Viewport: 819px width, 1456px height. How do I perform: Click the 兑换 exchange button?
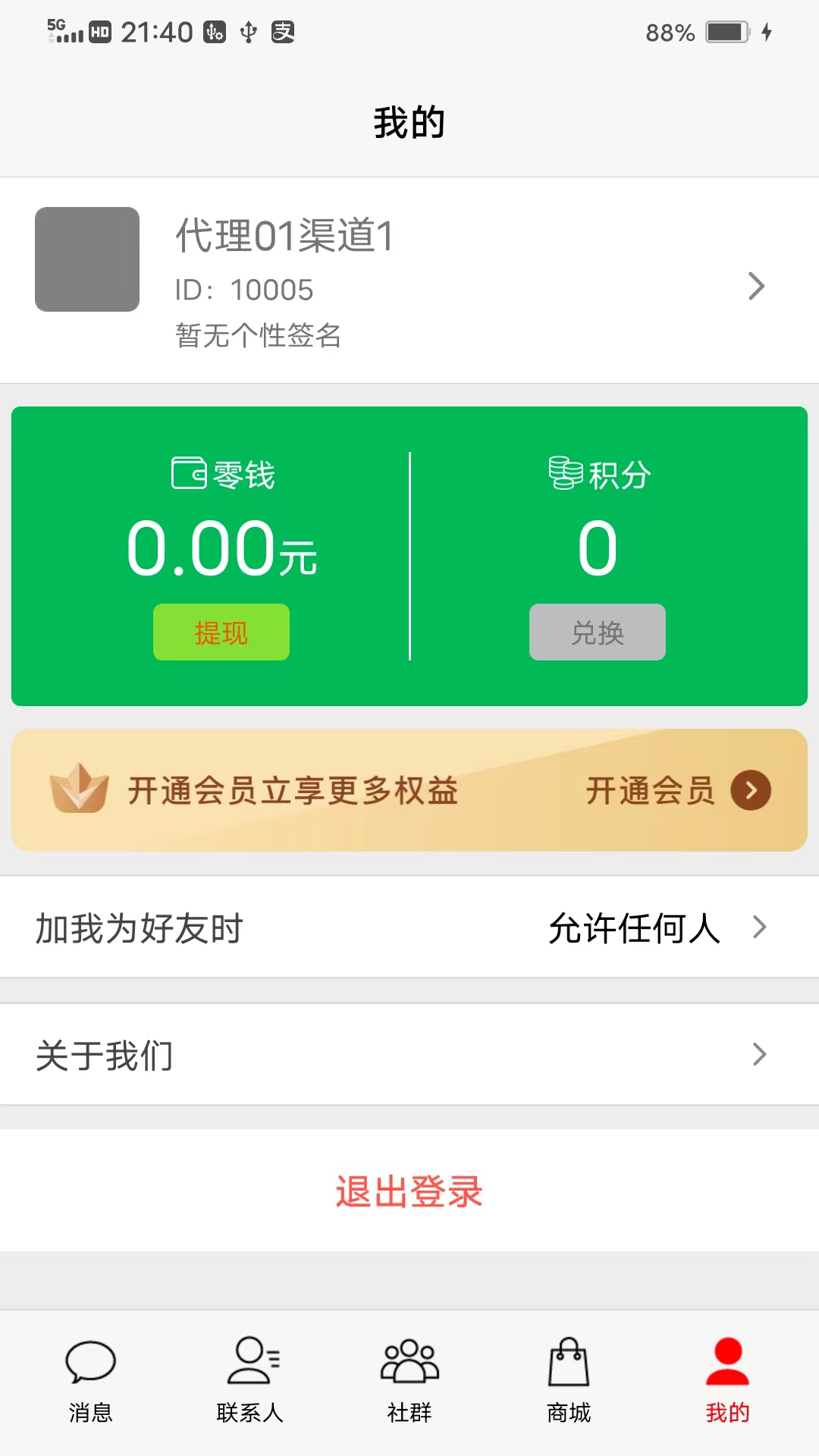click(597, 632)
